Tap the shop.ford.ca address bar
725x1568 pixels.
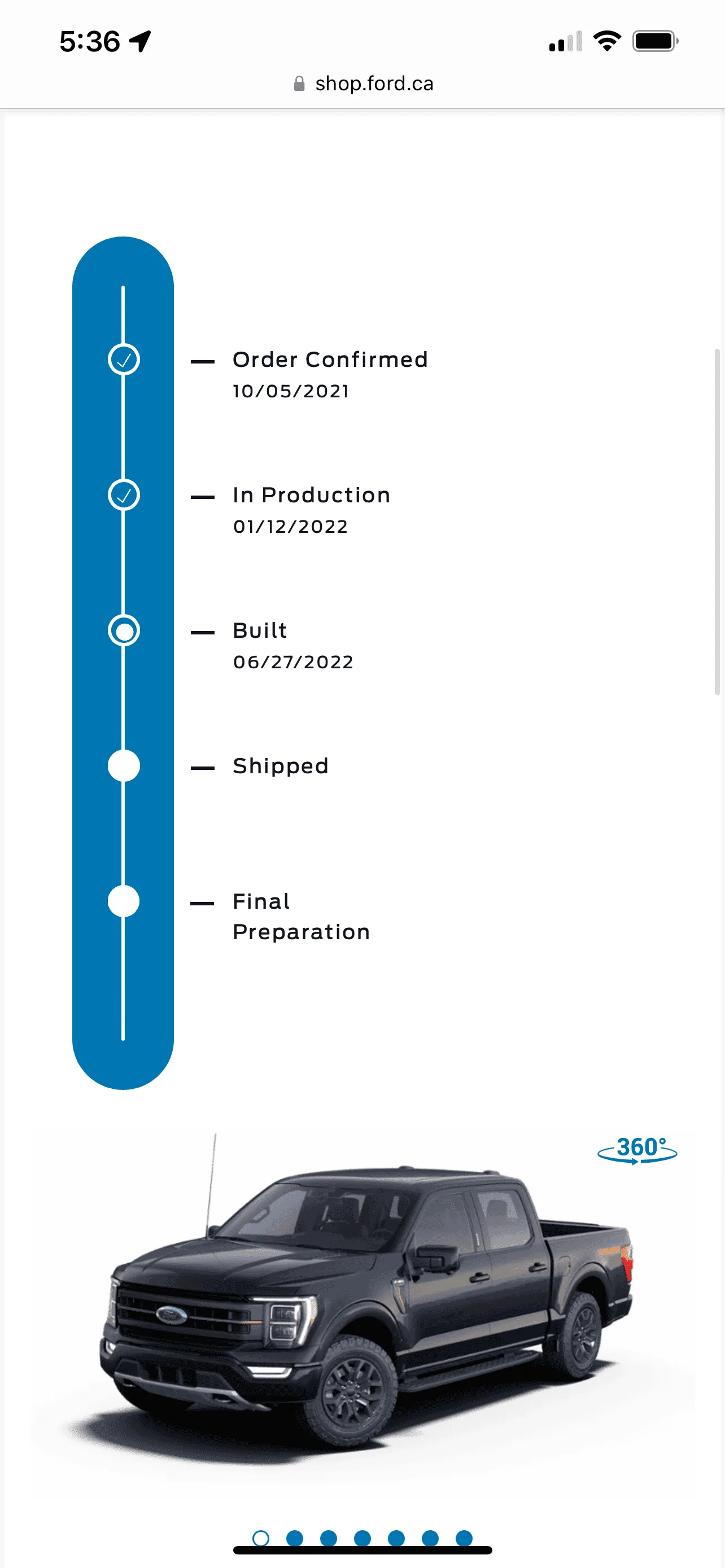pyautogui.click(x=363, y=84)
